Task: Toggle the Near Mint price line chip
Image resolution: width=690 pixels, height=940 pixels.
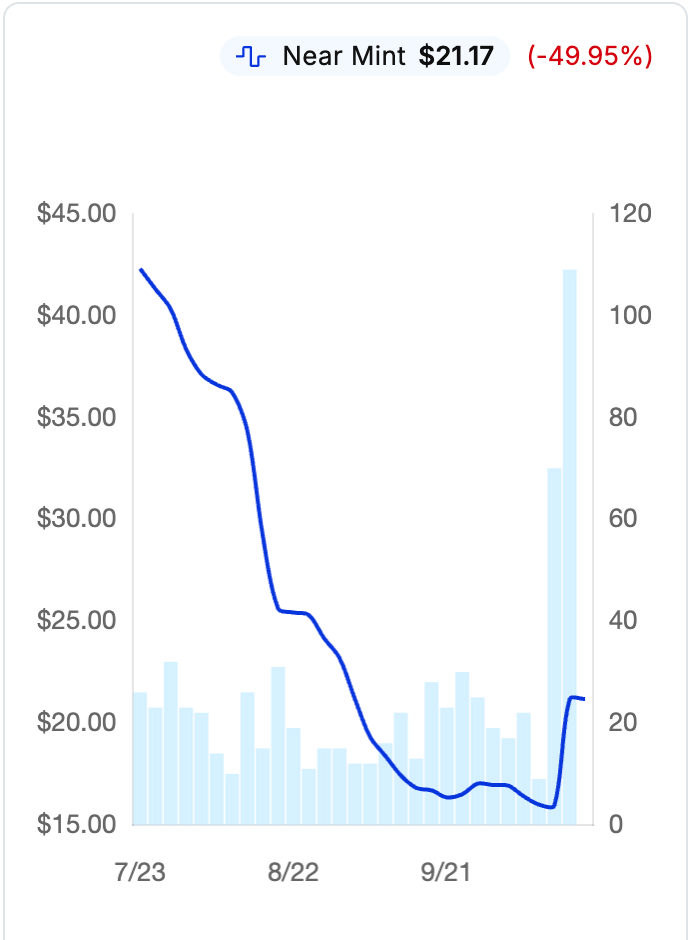Action: click(365, 56)
